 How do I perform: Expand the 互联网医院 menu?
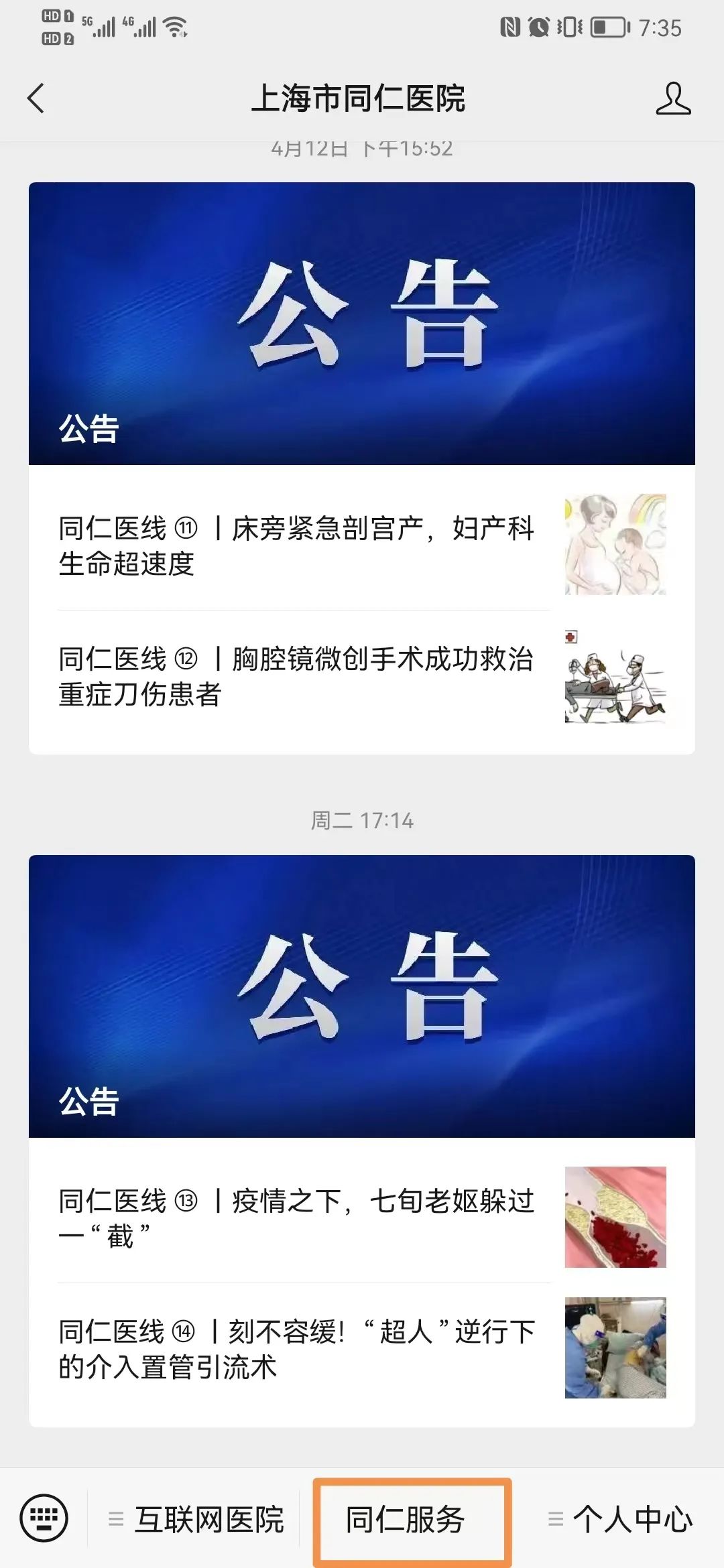tap(196, 1519)
